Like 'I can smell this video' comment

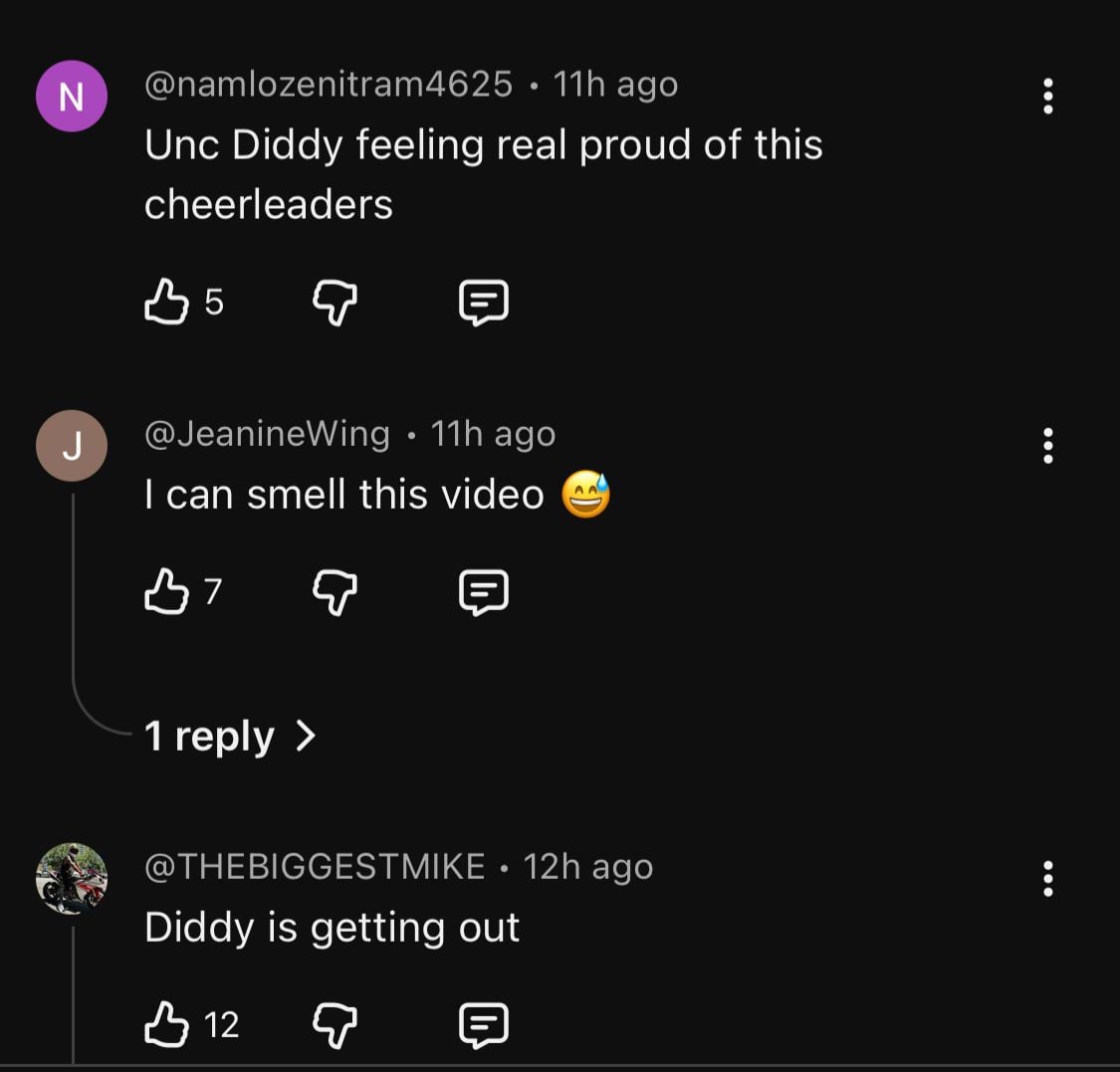point(167,592)
